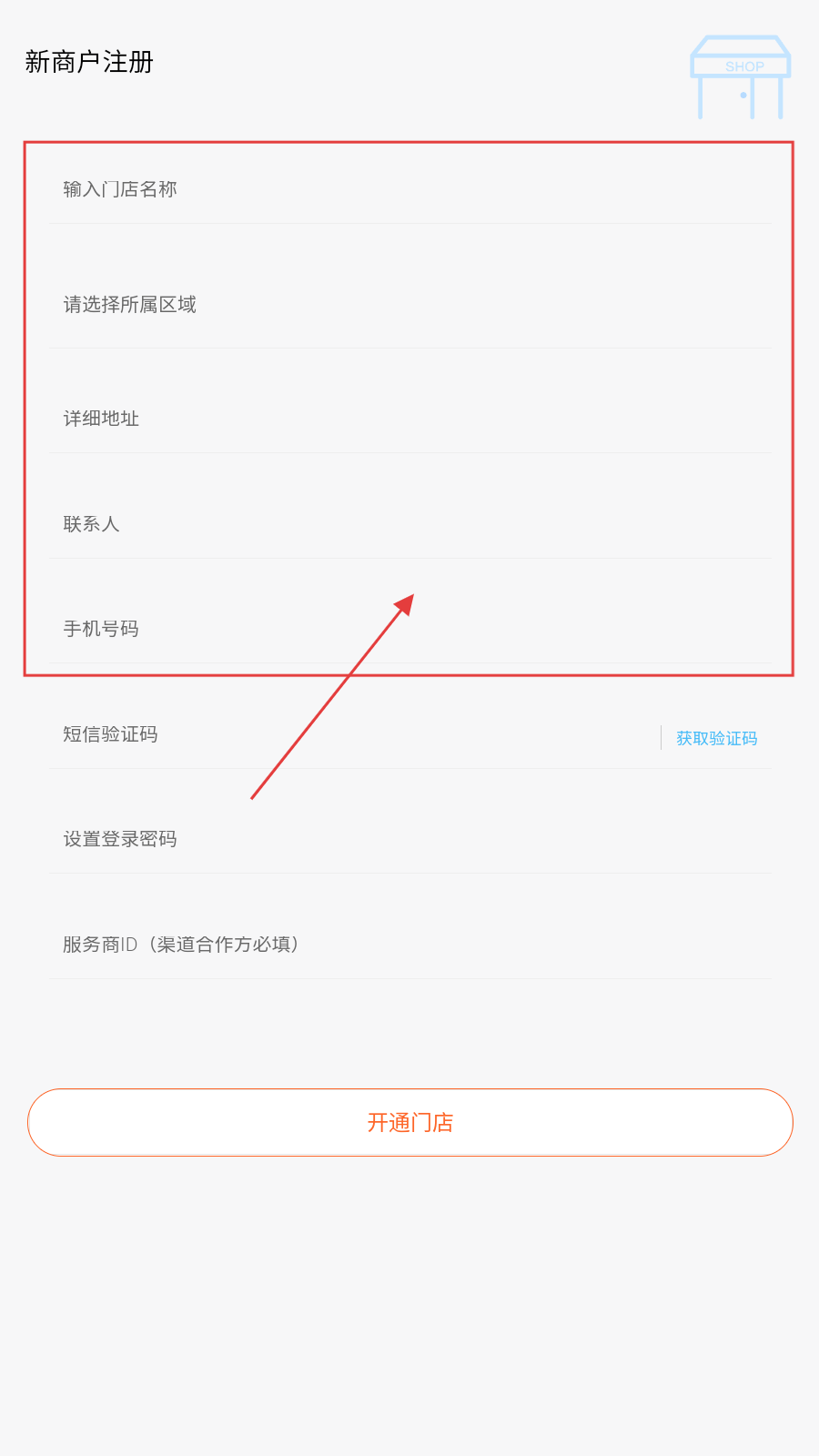Open the 请选择所属区域 region picker

coord(410,305)
